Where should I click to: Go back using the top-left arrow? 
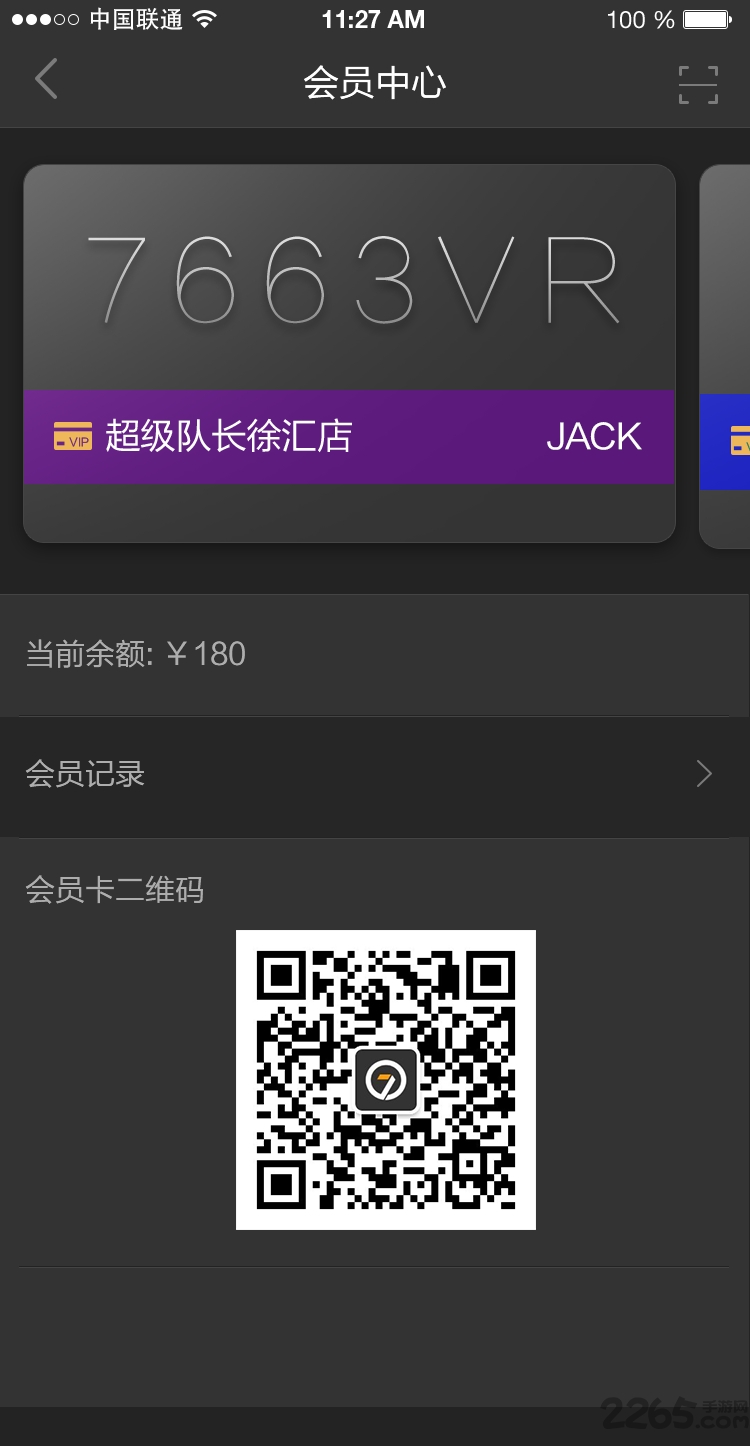[46, 80]
